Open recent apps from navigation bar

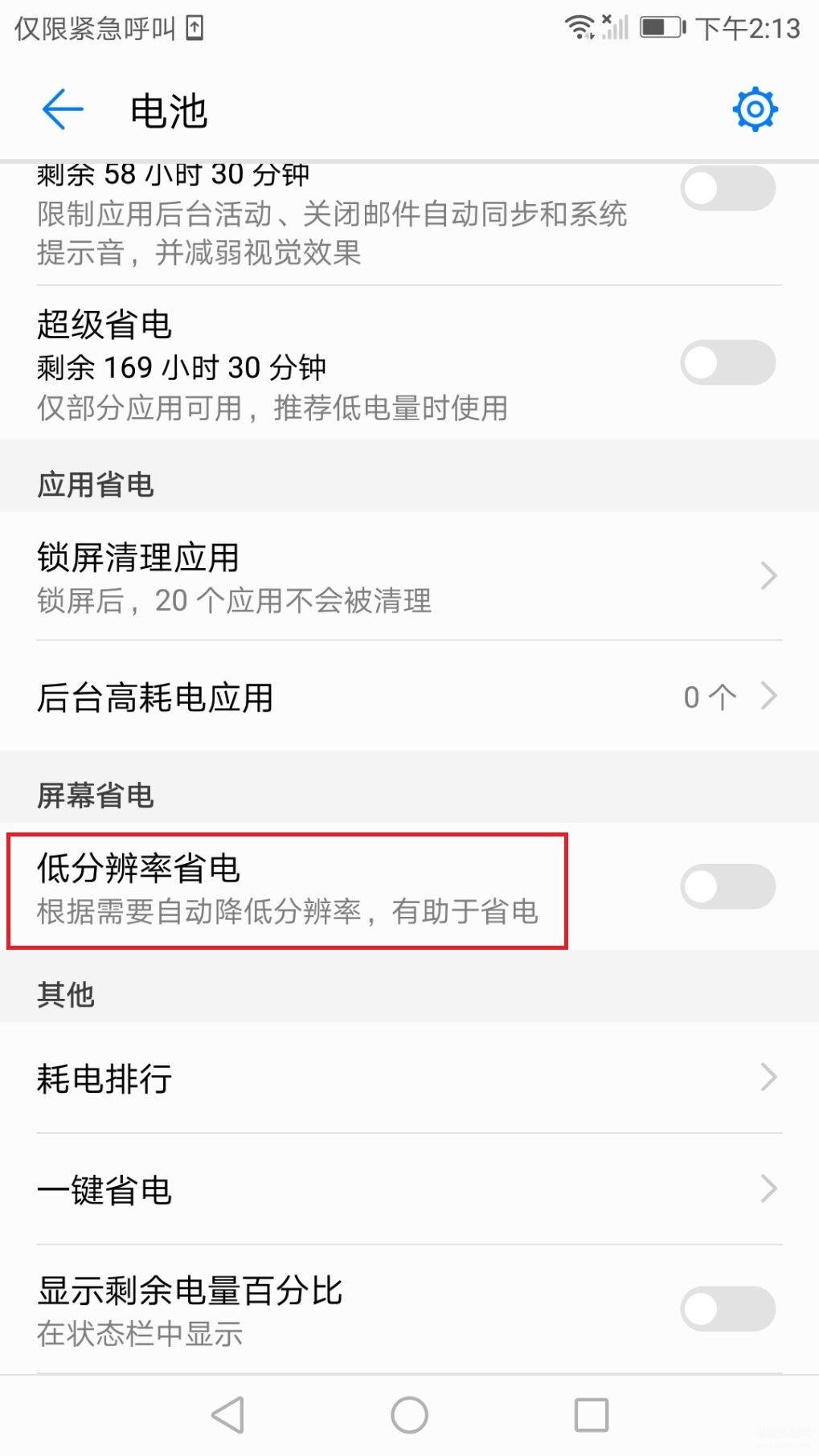(x=592, y=1415)
